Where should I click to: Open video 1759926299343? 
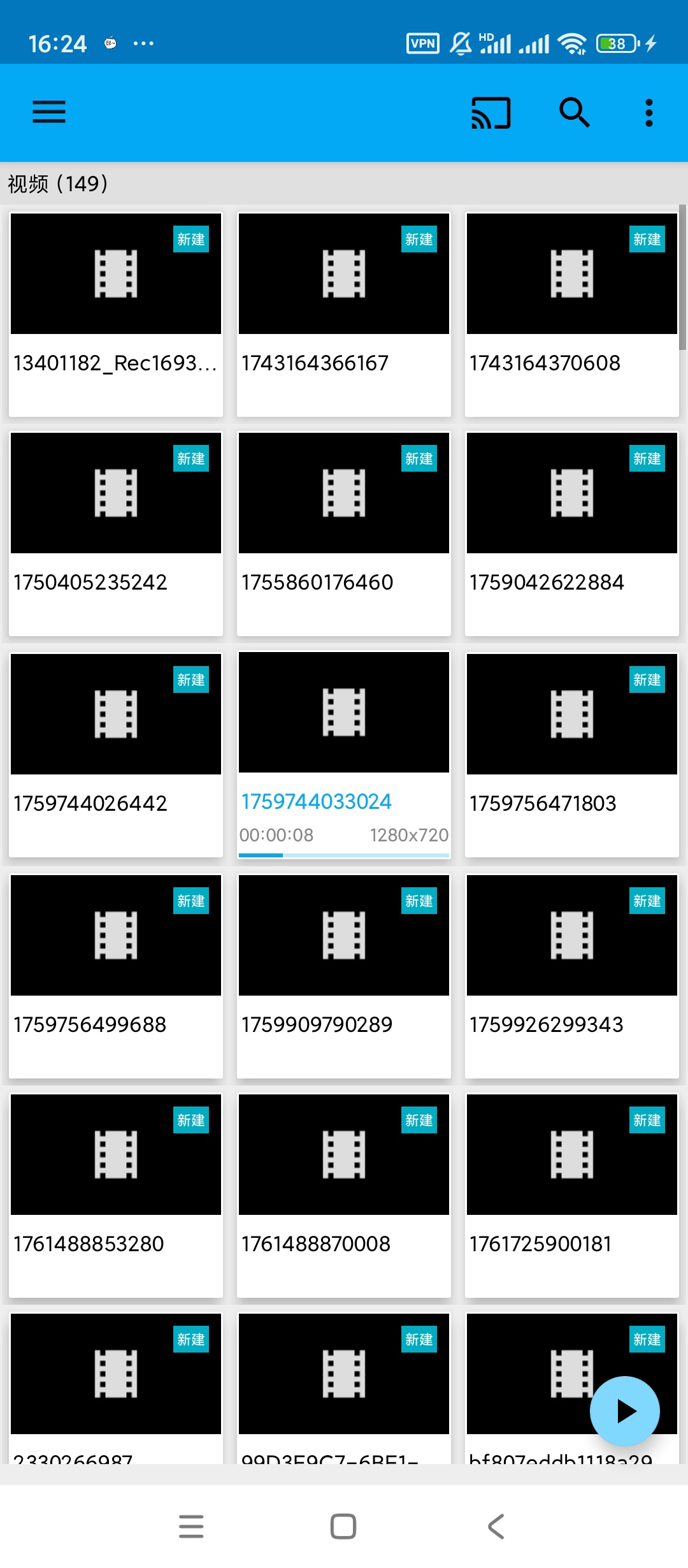[x=571, y=975]
